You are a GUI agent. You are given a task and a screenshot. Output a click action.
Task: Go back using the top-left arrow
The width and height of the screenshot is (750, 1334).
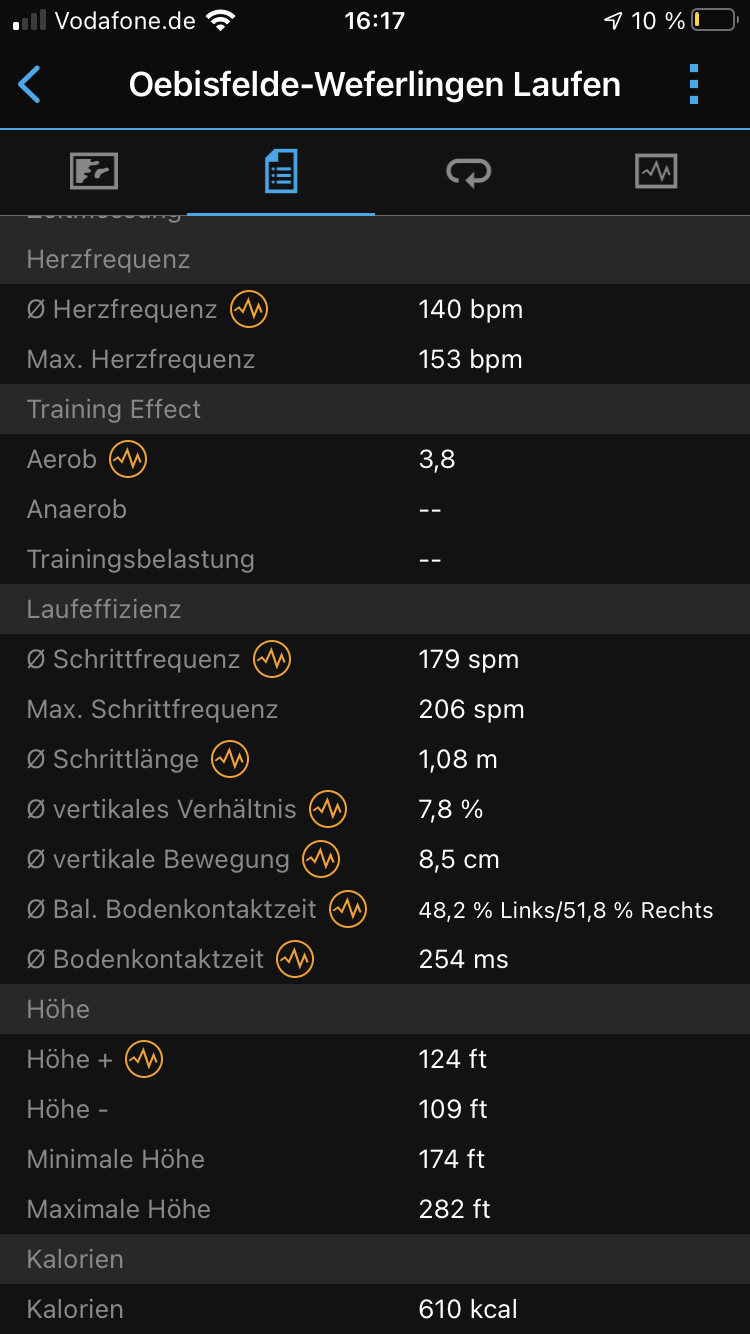click(30, 85)
